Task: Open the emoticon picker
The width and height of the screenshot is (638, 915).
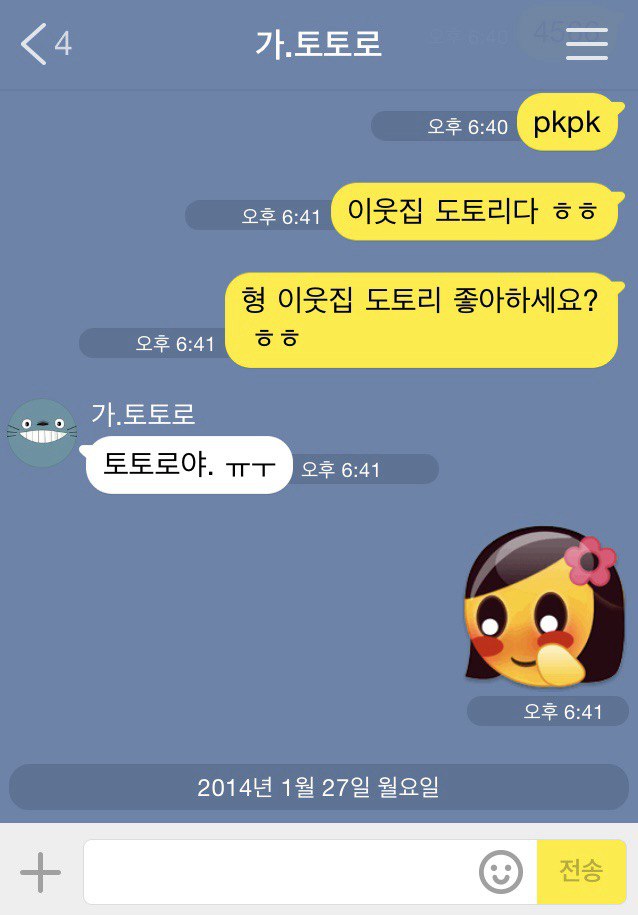Action: click(x=501, y=872)
